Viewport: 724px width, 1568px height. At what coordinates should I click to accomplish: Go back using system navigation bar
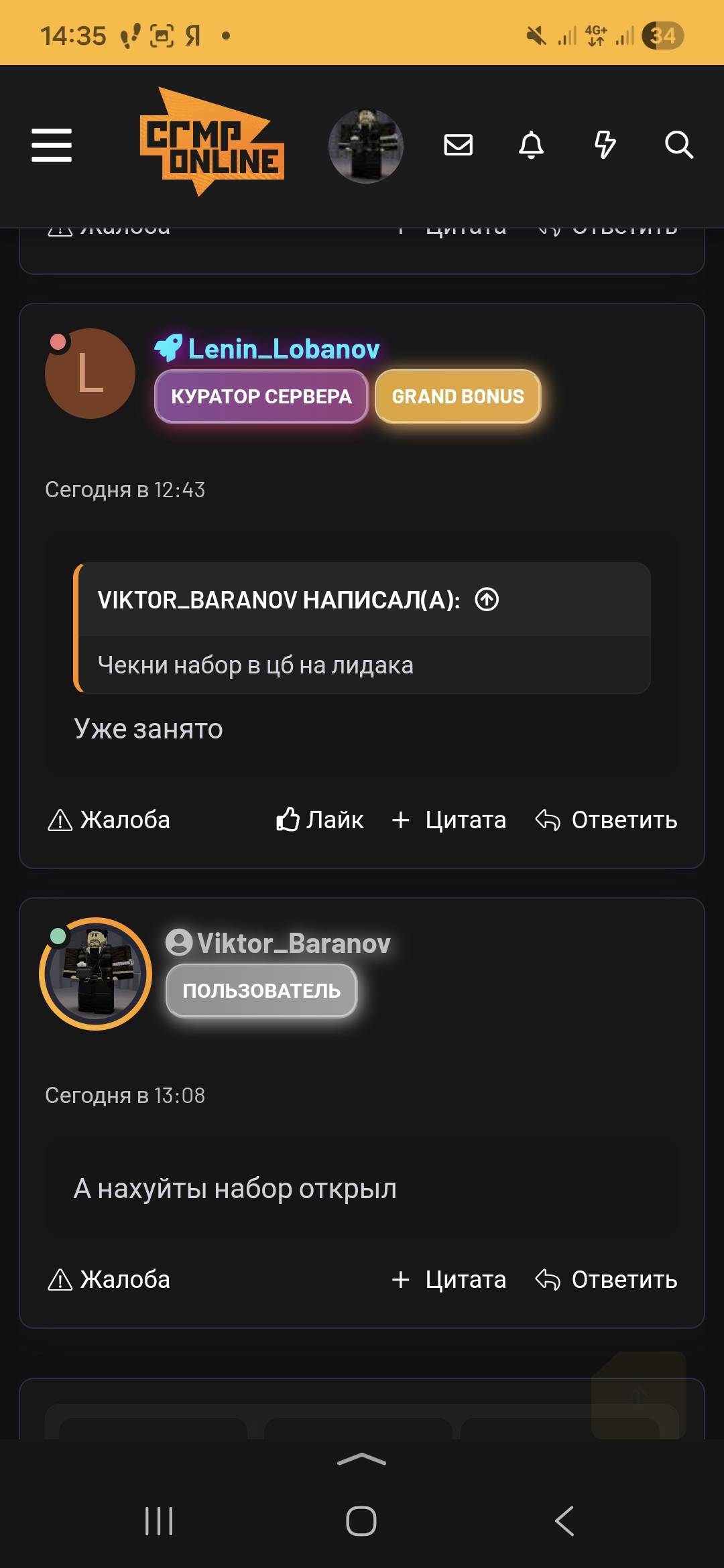[x=564, y=1520]
